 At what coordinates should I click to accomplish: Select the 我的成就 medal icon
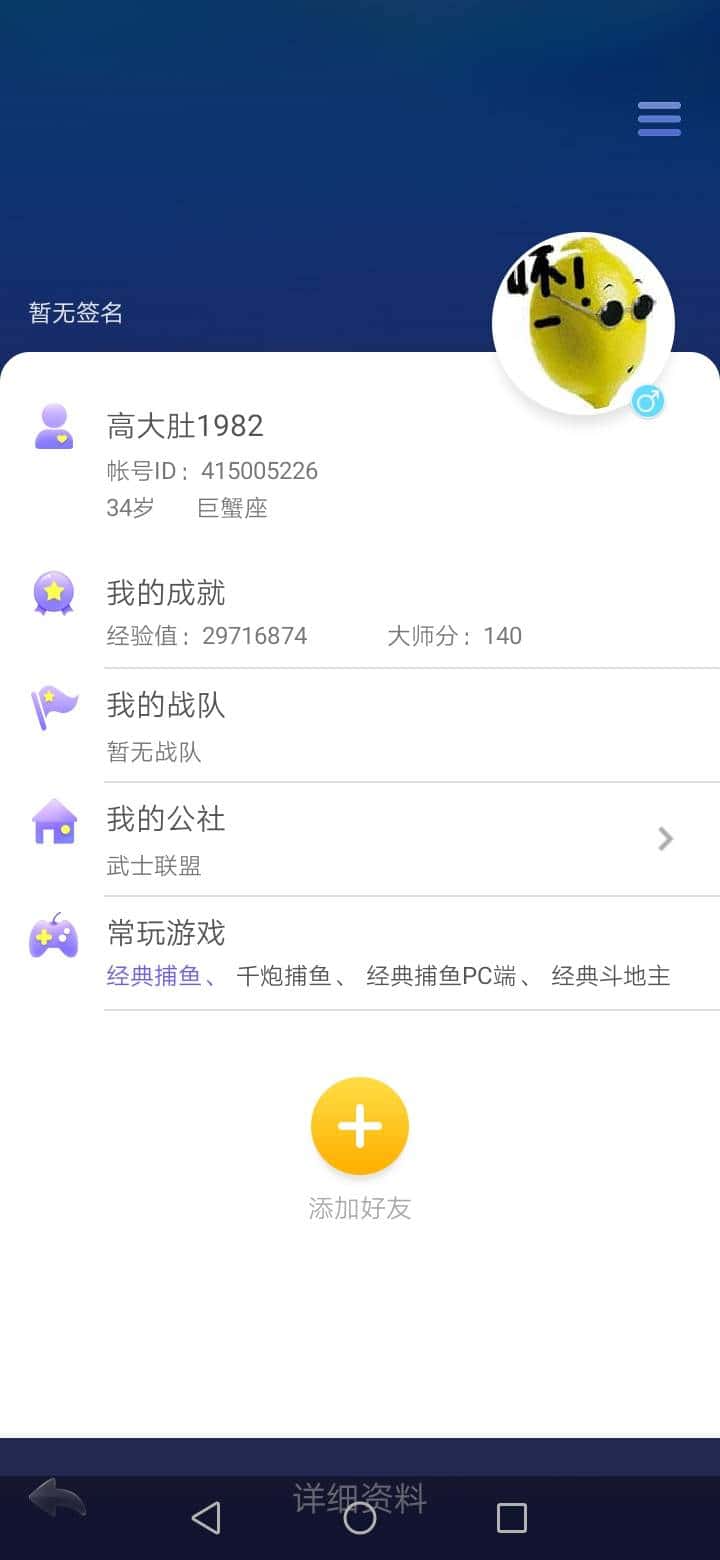[53, 592]
